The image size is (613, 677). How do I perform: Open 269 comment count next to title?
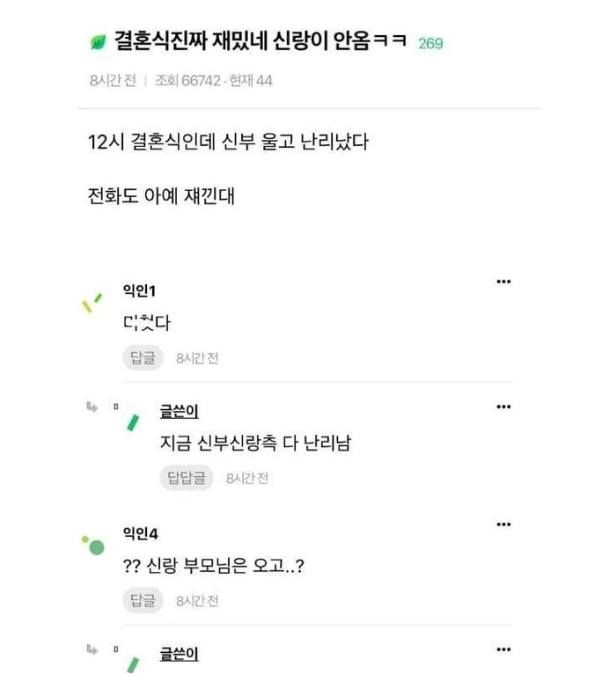coord(430,44)
